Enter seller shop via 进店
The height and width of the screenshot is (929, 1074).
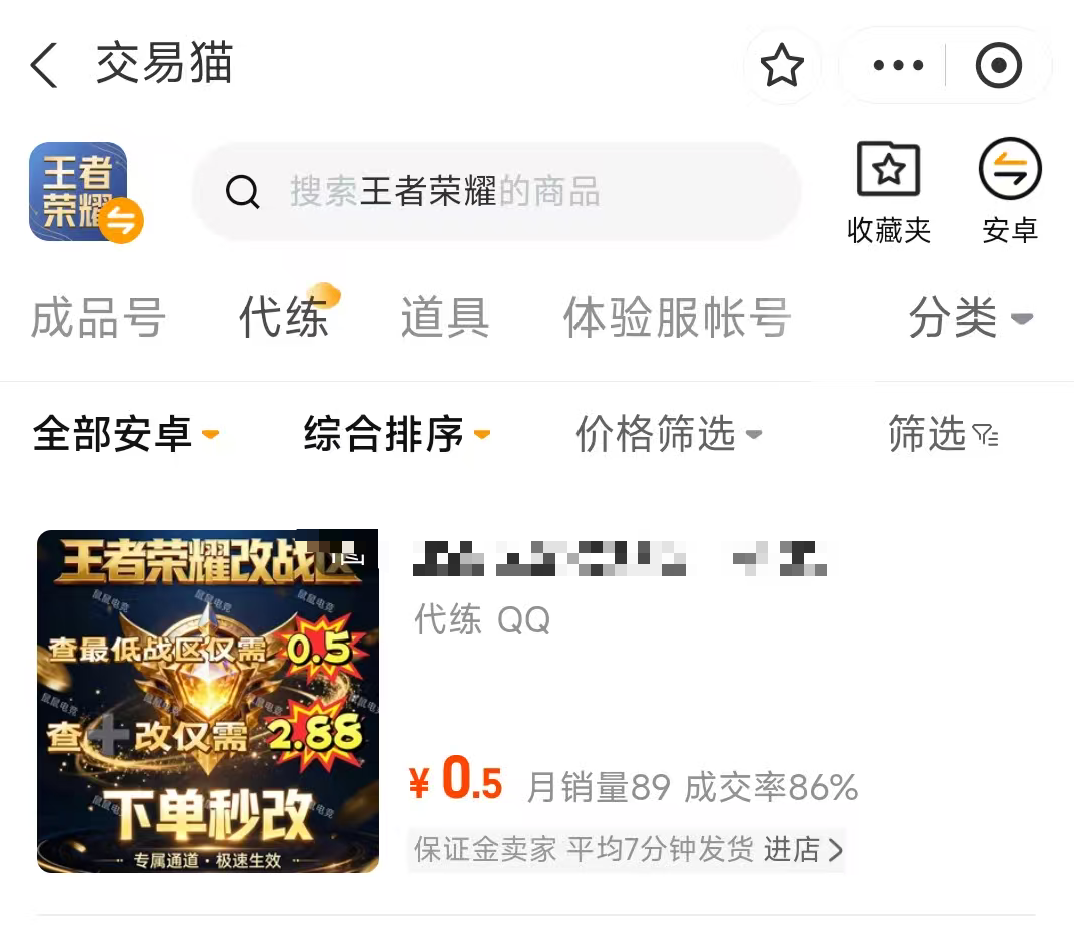coord(803,850)
